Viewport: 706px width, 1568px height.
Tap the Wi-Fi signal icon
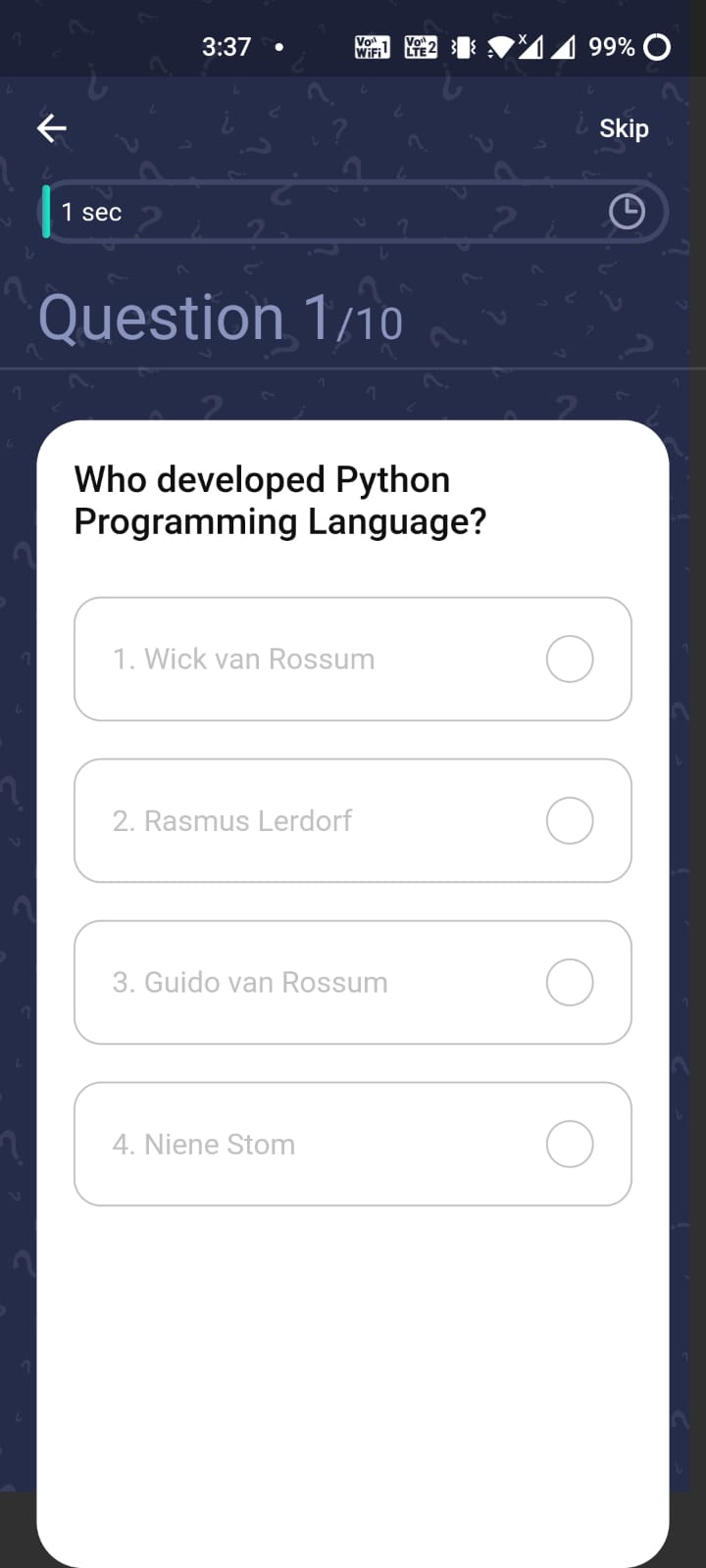coord(500,46)
